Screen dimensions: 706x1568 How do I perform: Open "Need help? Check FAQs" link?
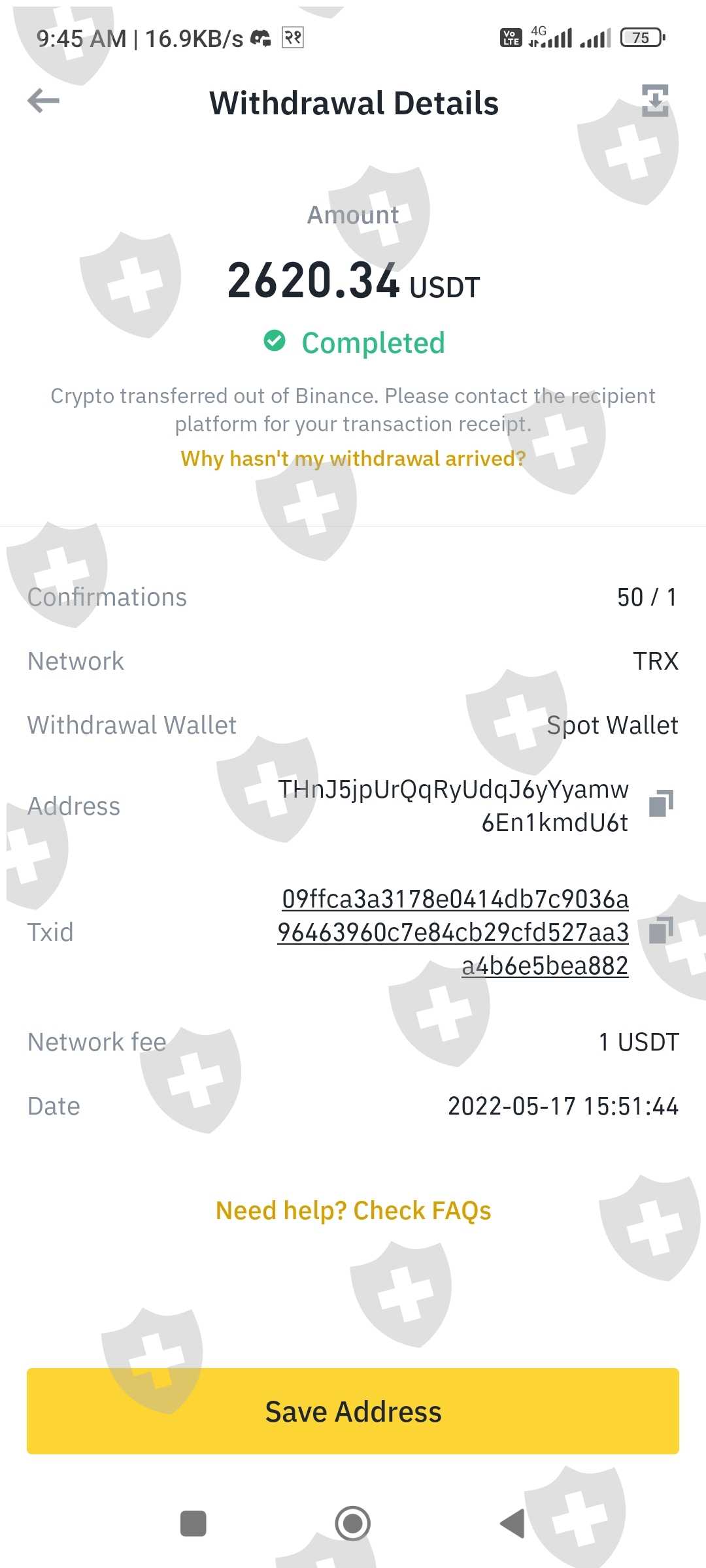pyautogui.click(x=353, y=1211)
